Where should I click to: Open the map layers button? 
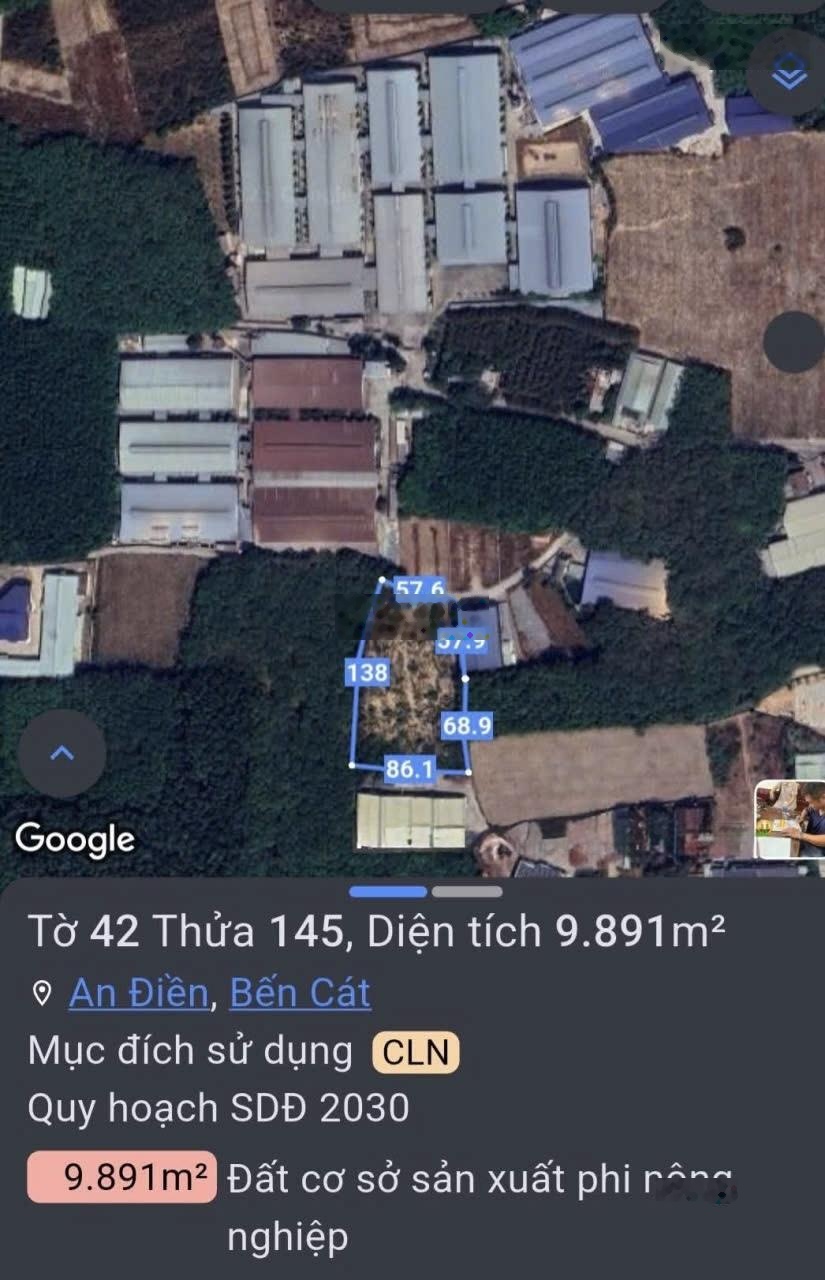789,72
